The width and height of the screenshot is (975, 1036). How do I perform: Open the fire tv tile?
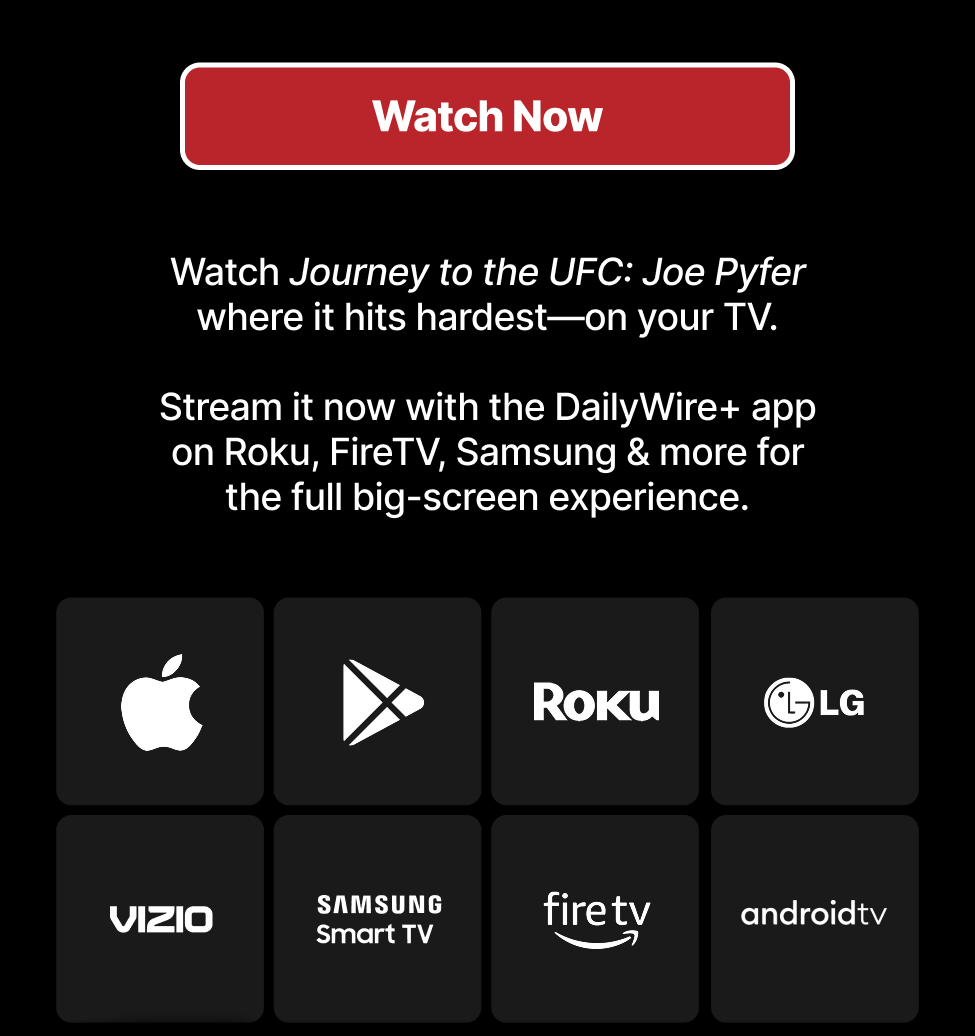[x=595, y=918]
